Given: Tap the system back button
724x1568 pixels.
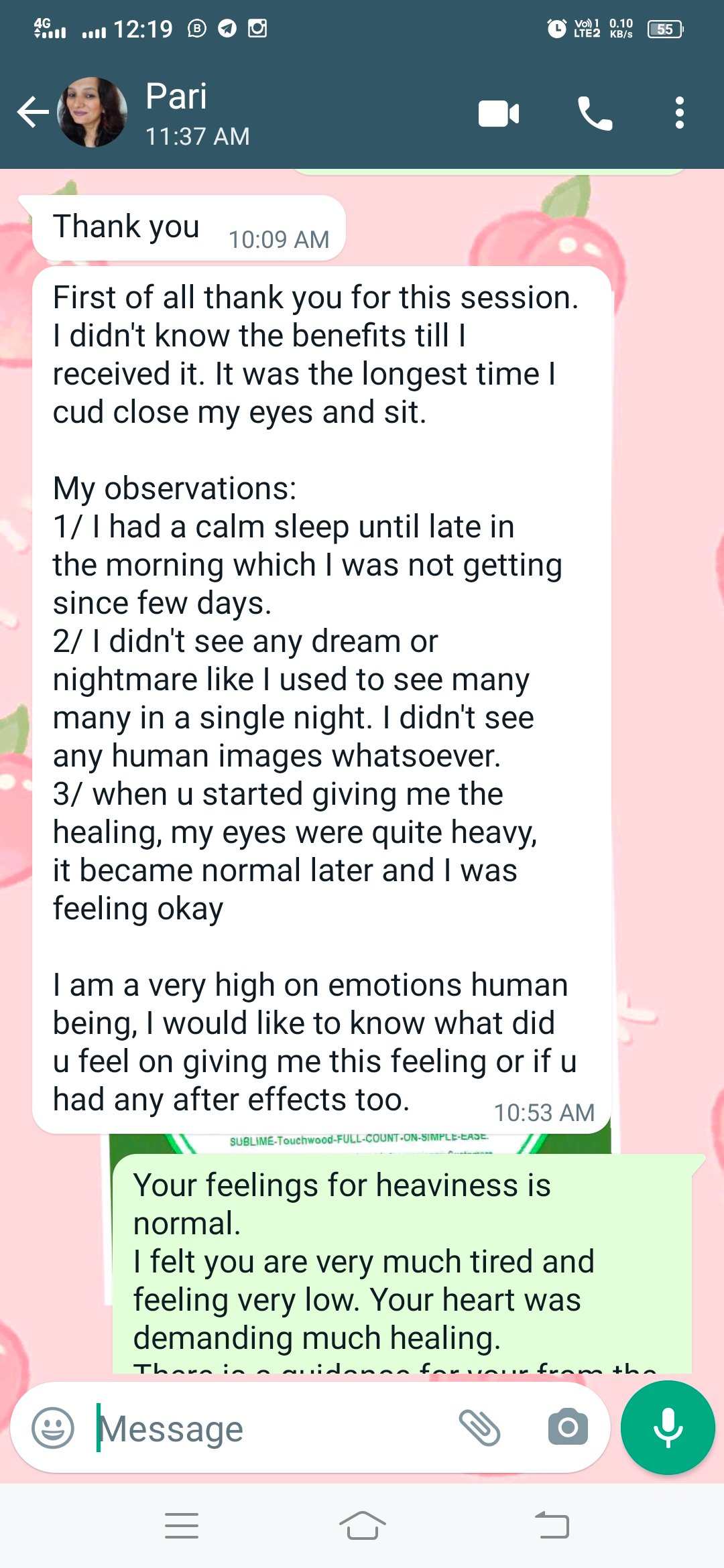Looking at the screenshot, I should click(x=552, y=1526).
